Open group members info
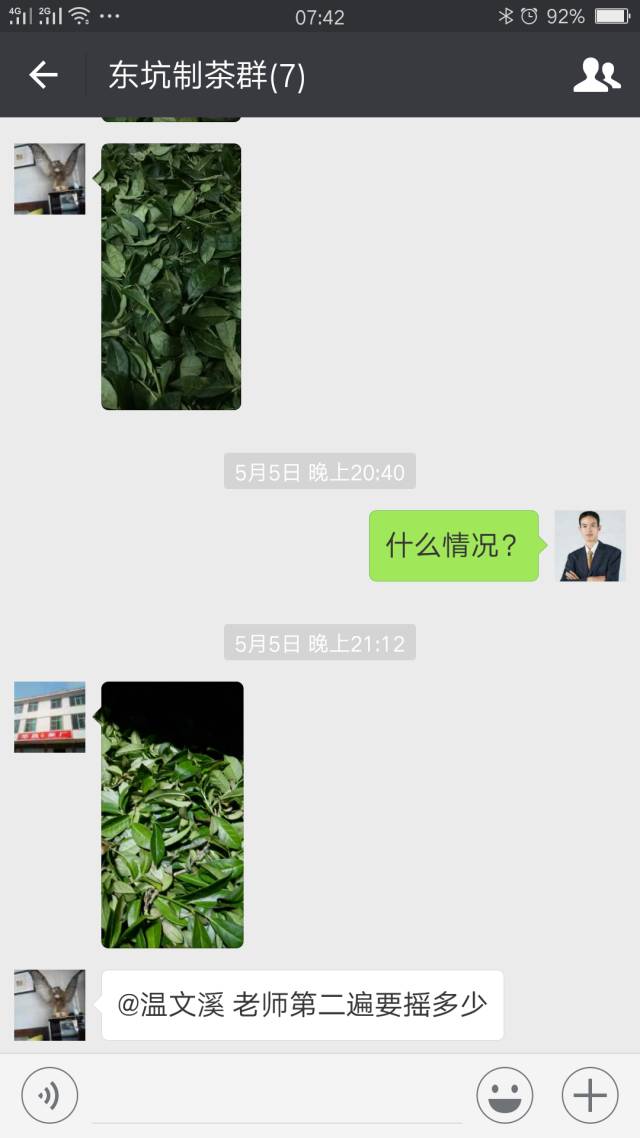The image size is (640, 1138). click(x=596, y=75)
